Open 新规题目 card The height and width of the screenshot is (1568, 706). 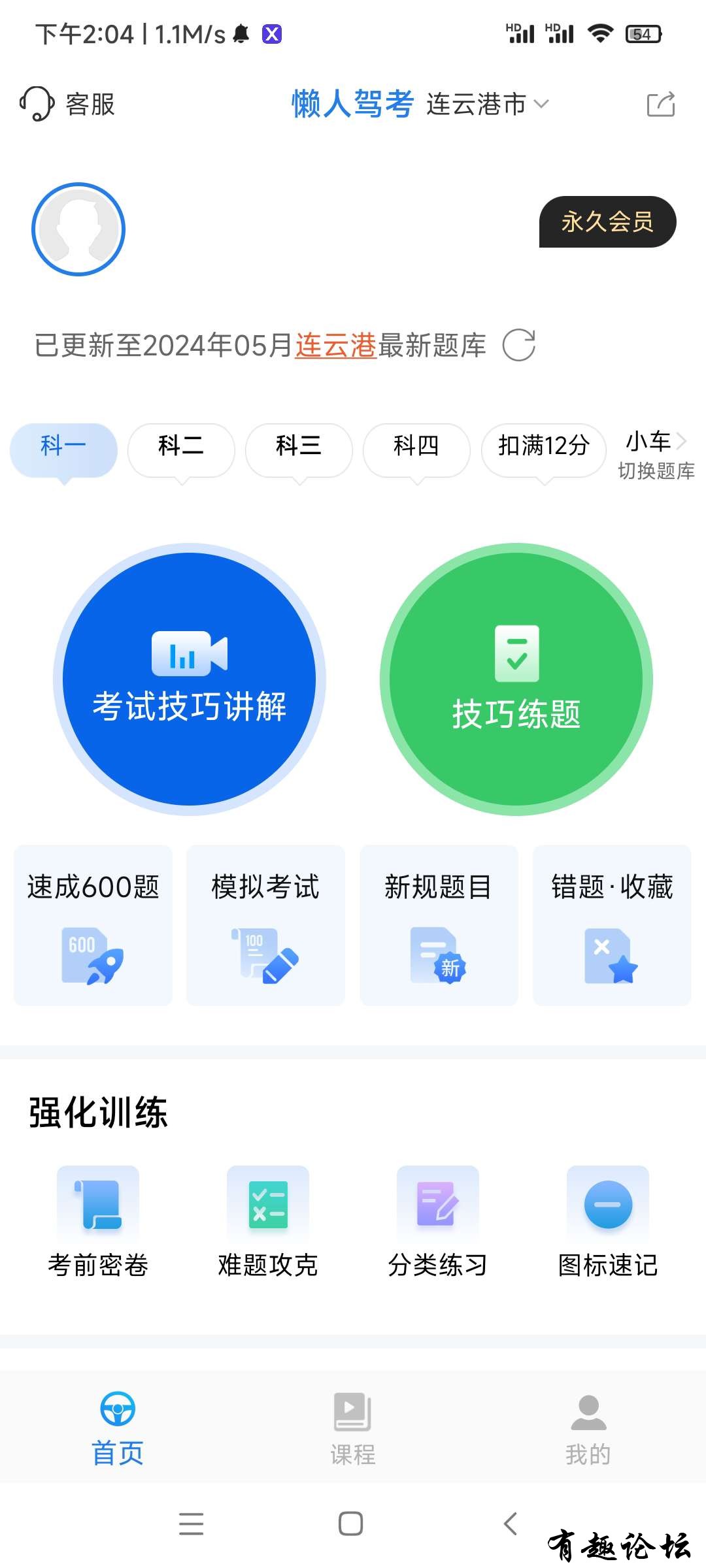pyautogui.click(x=439, y=925)
